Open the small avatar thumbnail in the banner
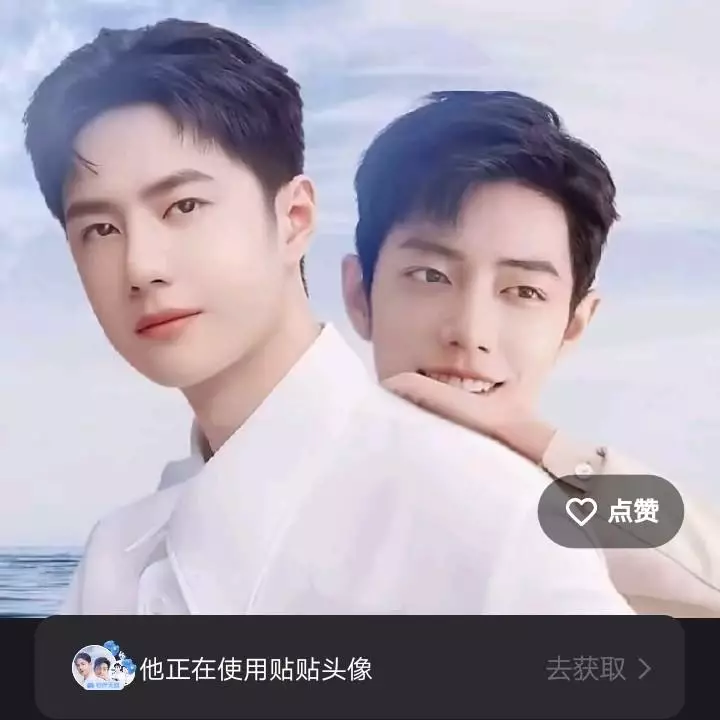 [x=103, y=668]
